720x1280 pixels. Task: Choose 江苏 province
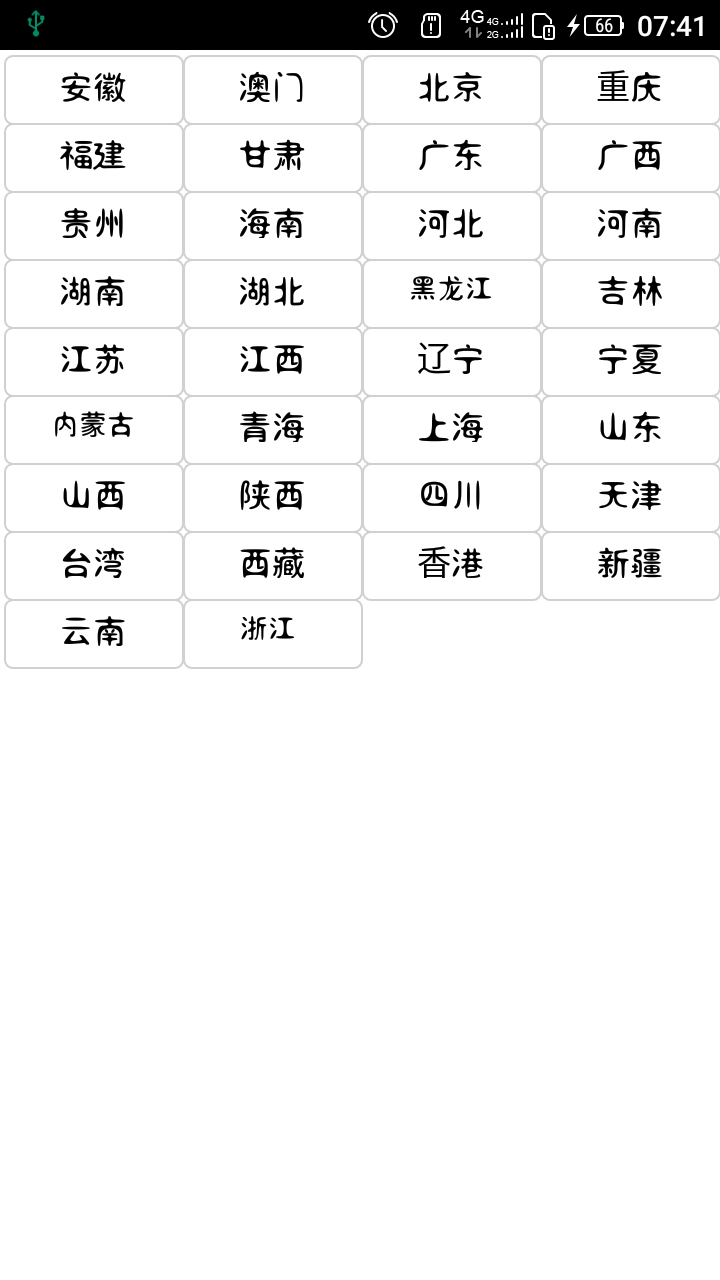(x=94, y=361)
